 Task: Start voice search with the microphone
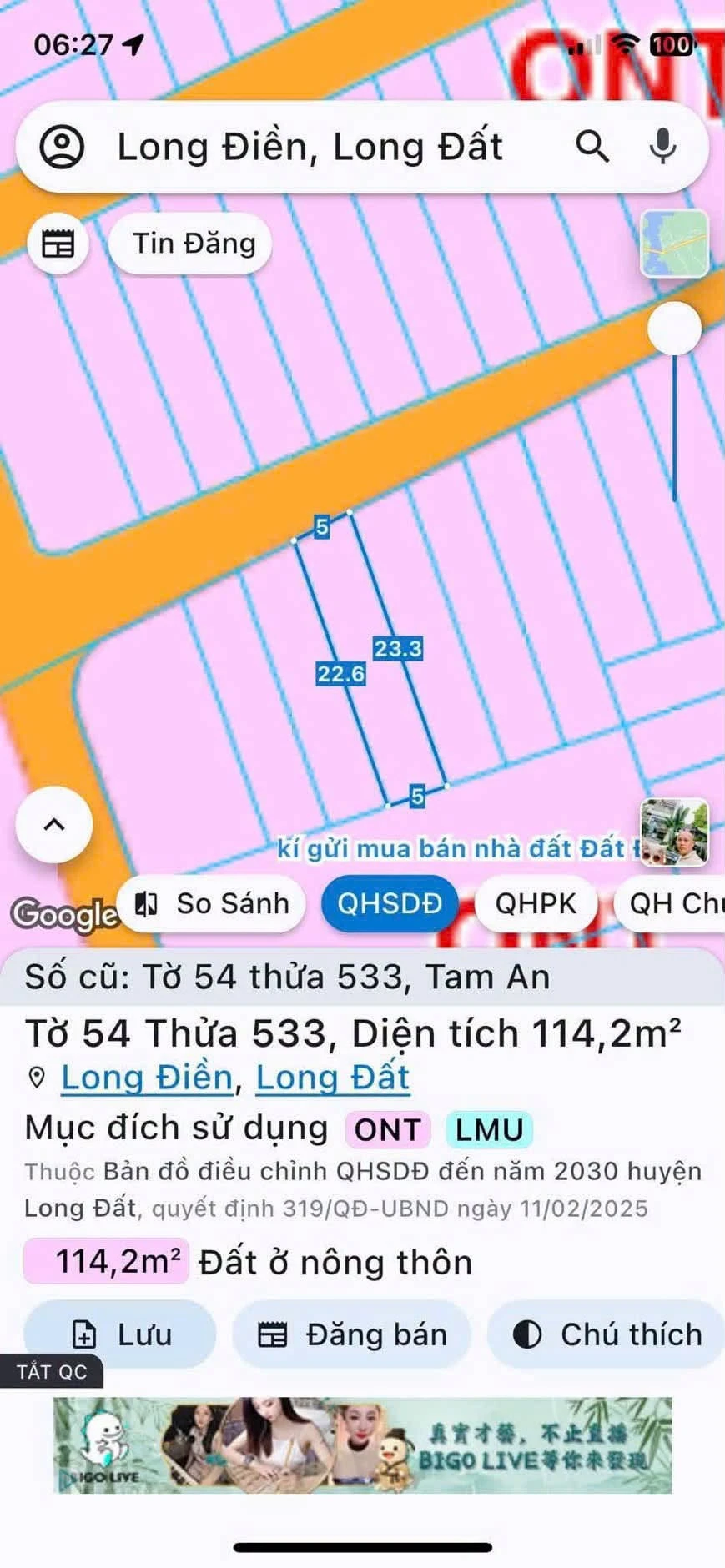pyautogui.click(x=663, y=147)
